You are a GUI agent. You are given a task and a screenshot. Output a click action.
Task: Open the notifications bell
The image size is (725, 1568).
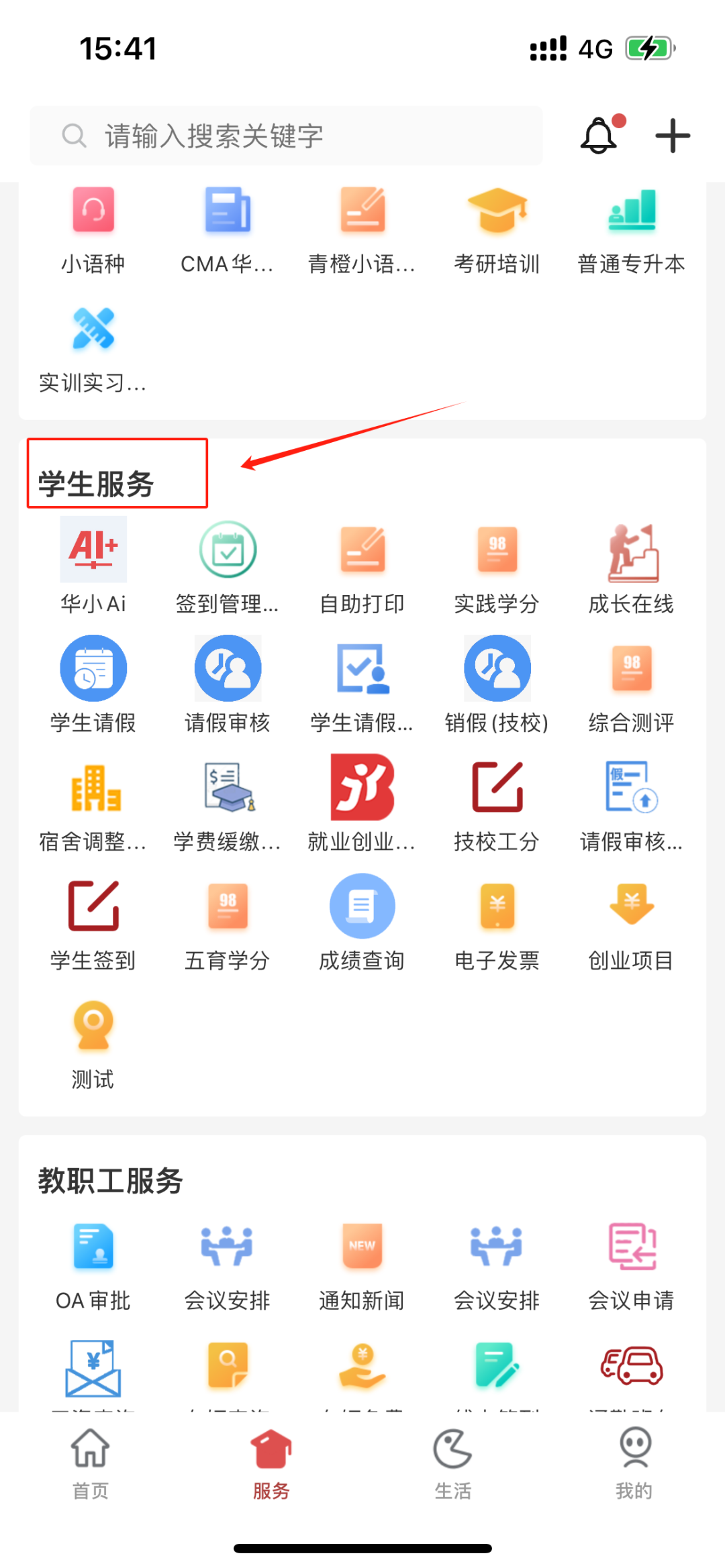[599, 135]
